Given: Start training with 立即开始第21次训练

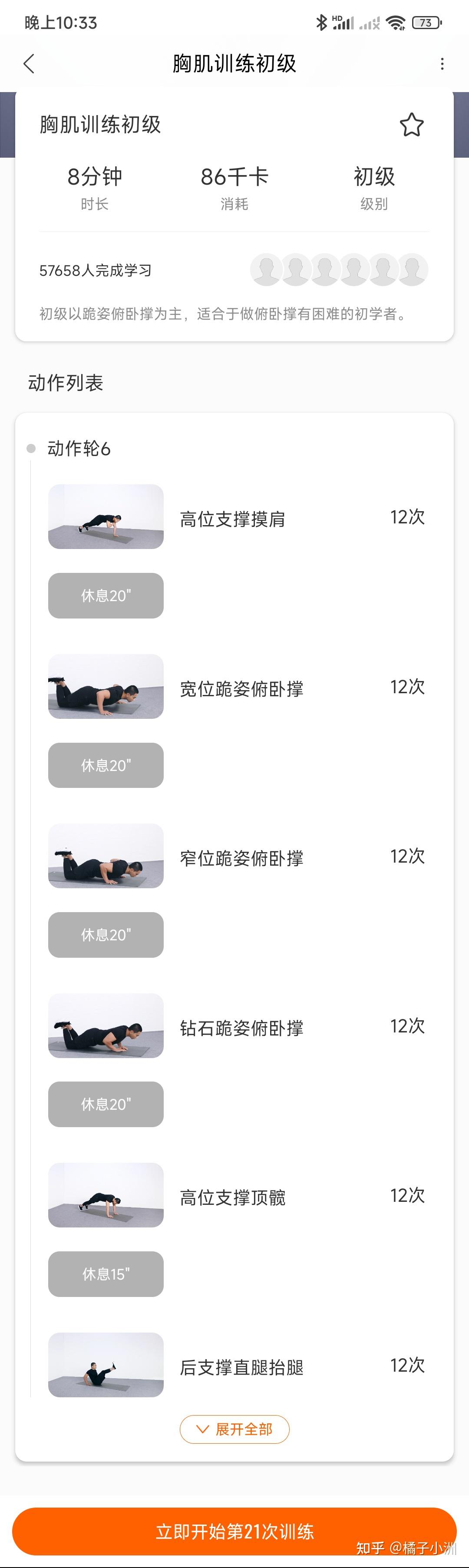Looking at the screenshot, I should pos(234,1531).
